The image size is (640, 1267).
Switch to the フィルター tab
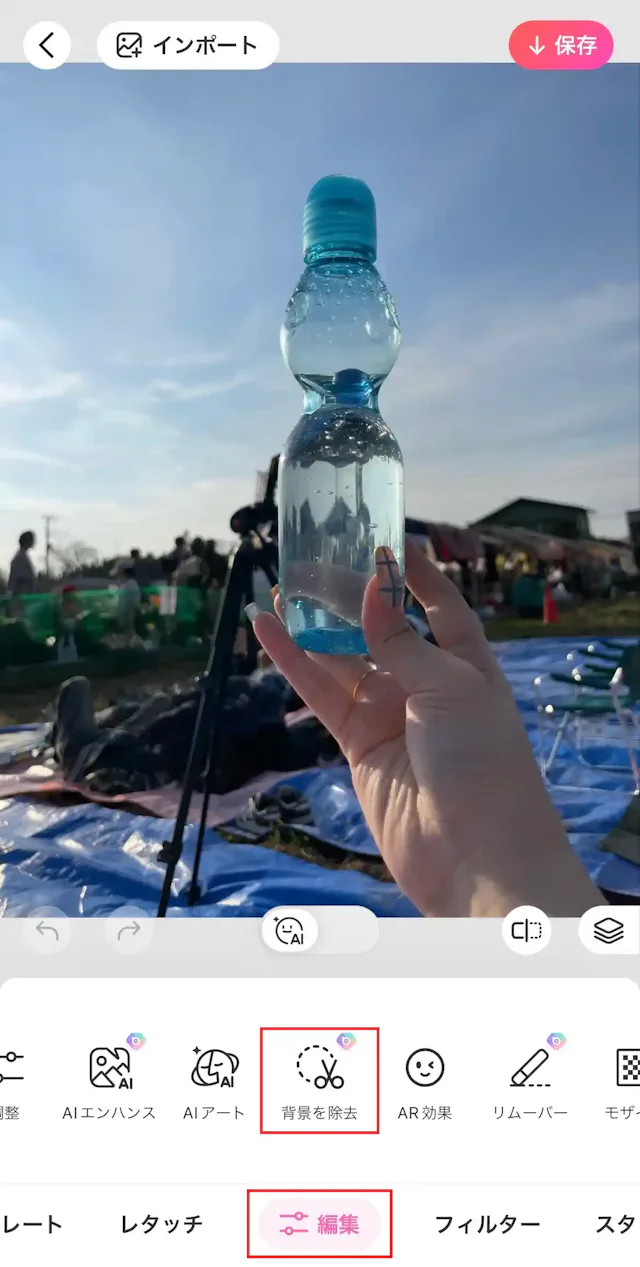(487, 1224)
